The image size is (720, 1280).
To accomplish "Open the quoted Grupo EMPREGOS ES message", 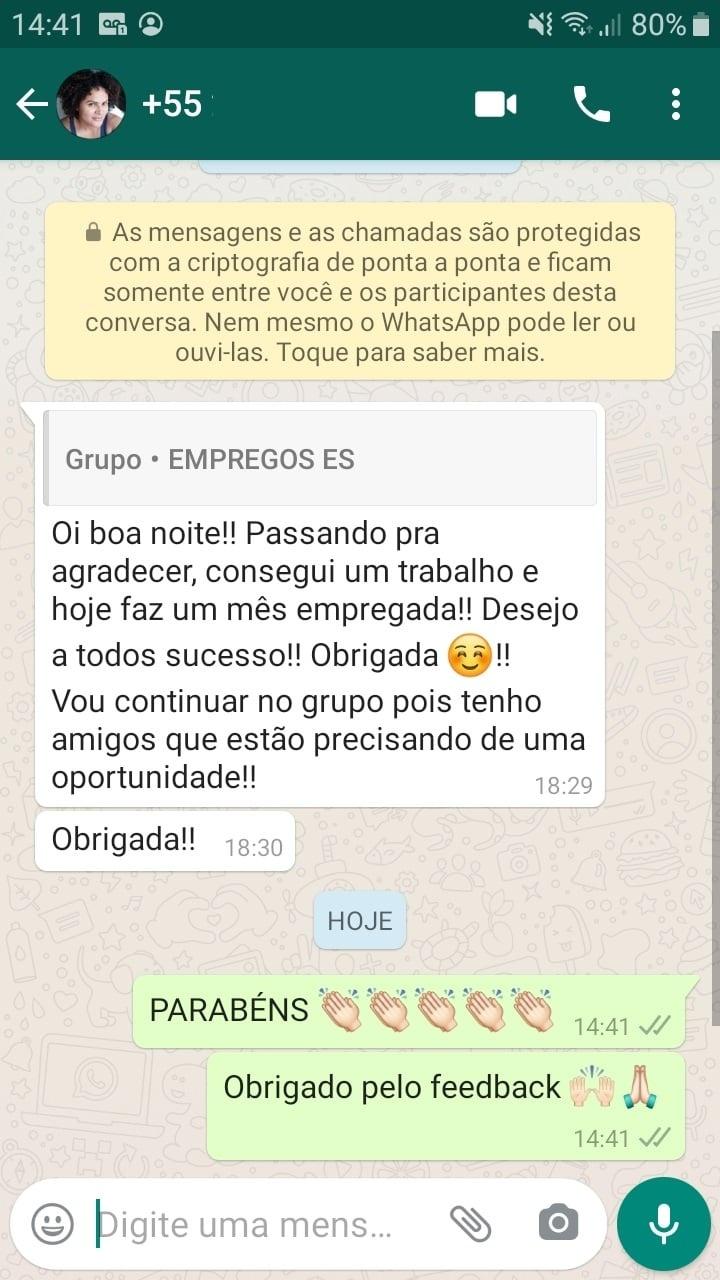I will [320, 459].
